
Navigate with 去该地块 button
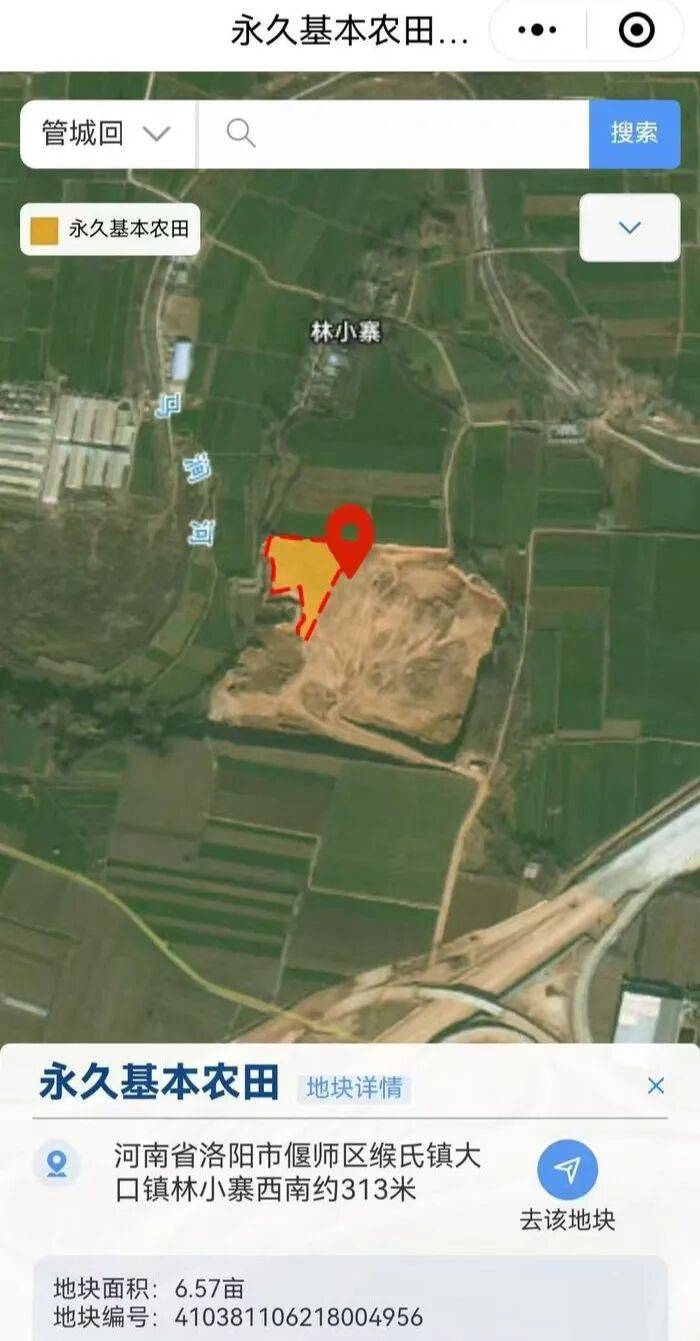pyautogui.click(x=567, y=1171)
